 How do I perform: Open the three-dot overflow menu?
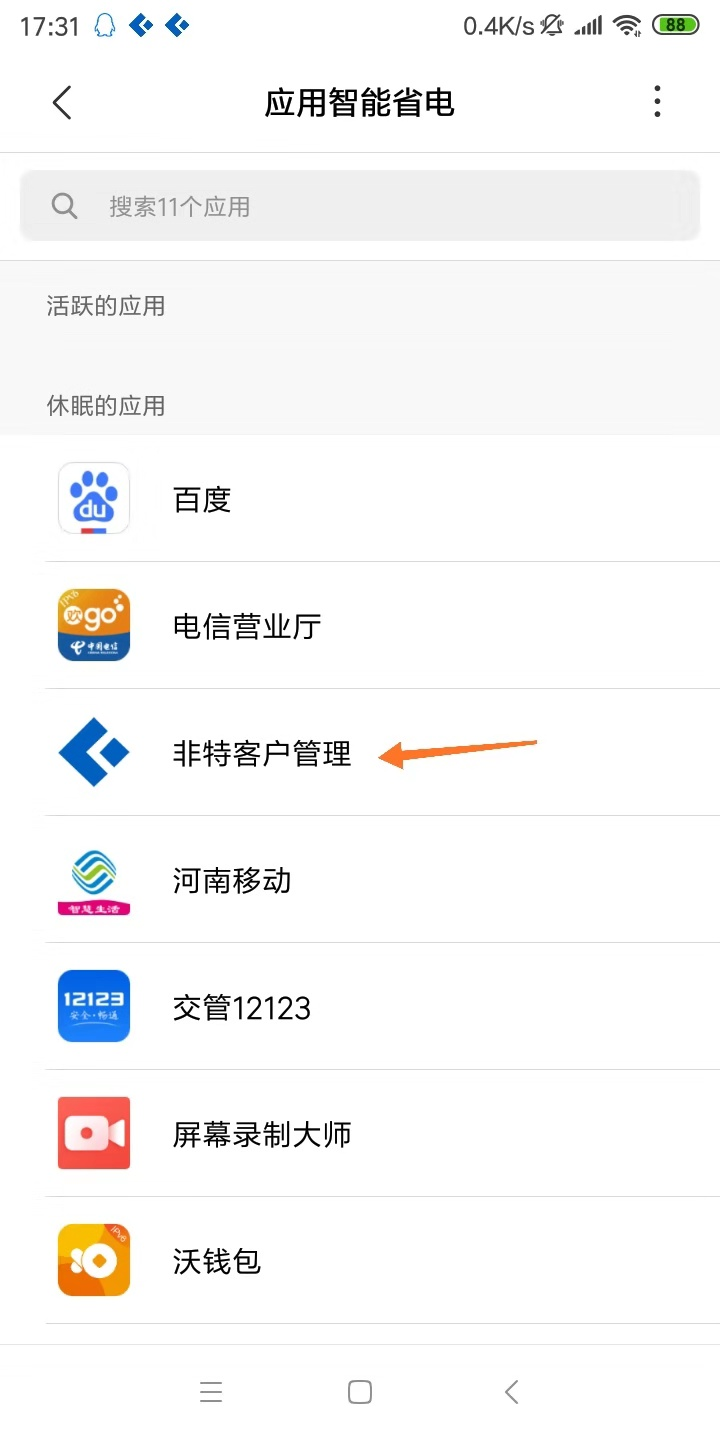click(657, 102)
